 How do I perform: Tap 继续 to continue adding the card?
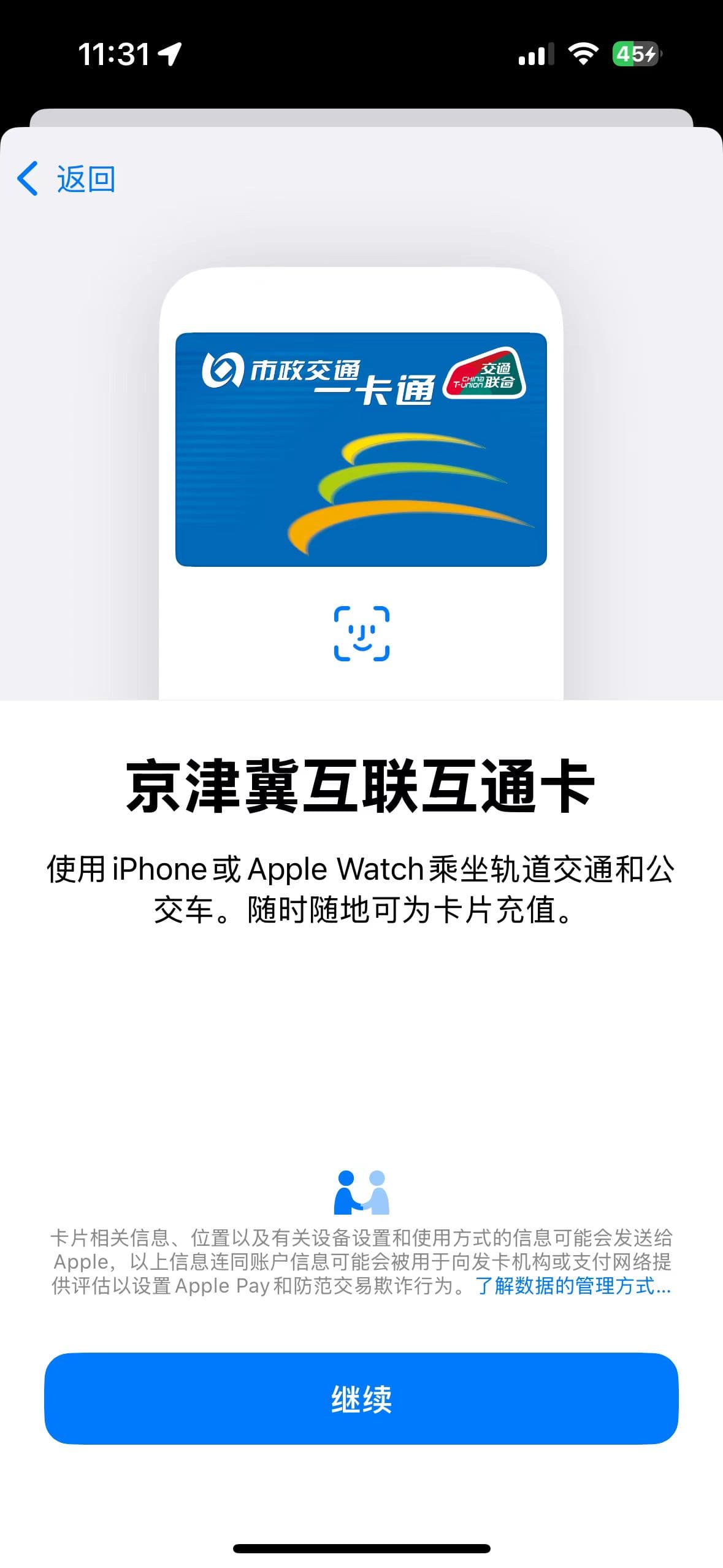tap(361, 1398)
